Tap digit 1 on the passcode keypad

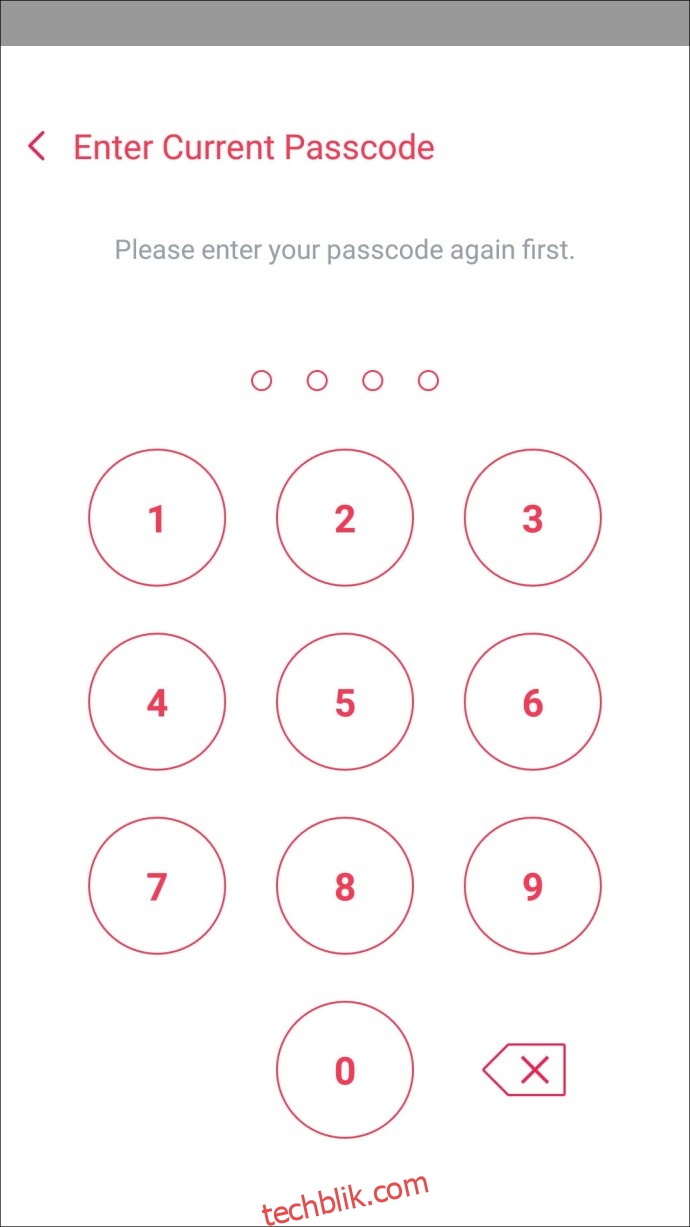(x=157, y=518)
